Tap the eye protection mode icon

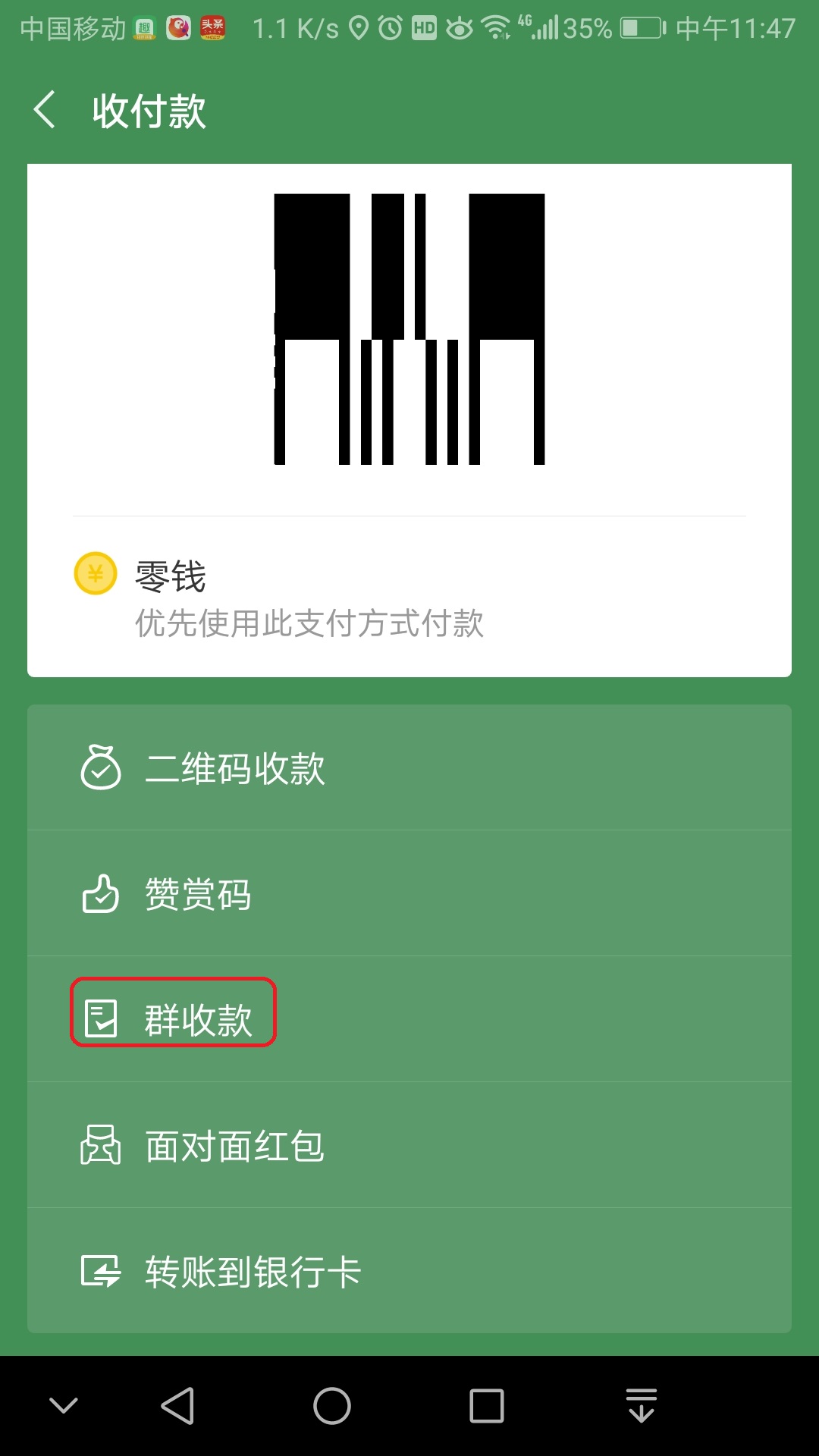click(460, 27)
